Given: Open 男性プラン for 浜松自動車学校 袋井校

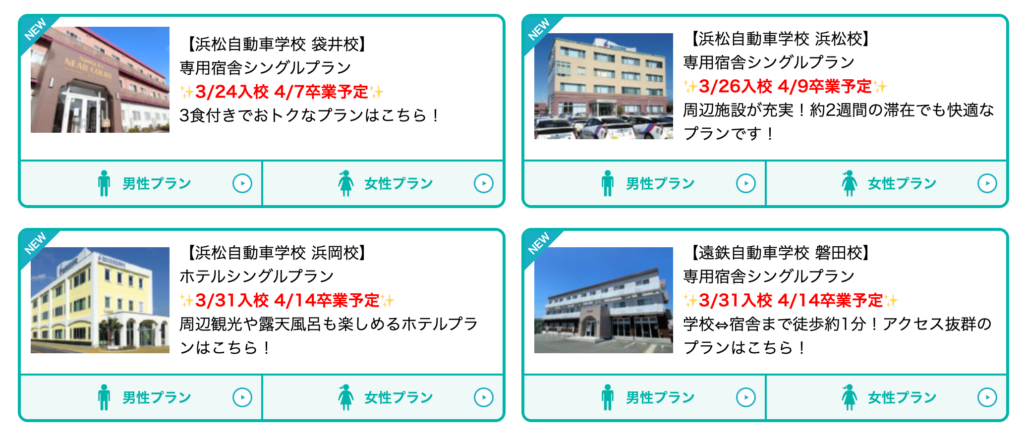Looking at the screenshot, I should coord(141,183).
